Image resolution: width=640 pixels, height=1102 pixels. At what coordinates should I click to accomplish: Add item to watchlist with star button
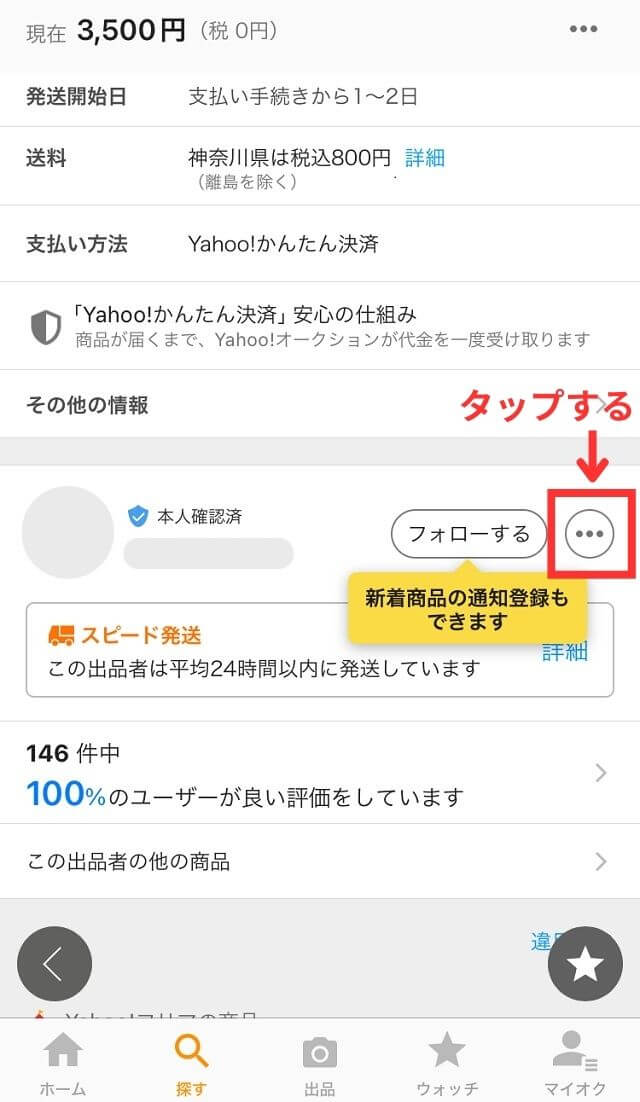coord(585,964)
